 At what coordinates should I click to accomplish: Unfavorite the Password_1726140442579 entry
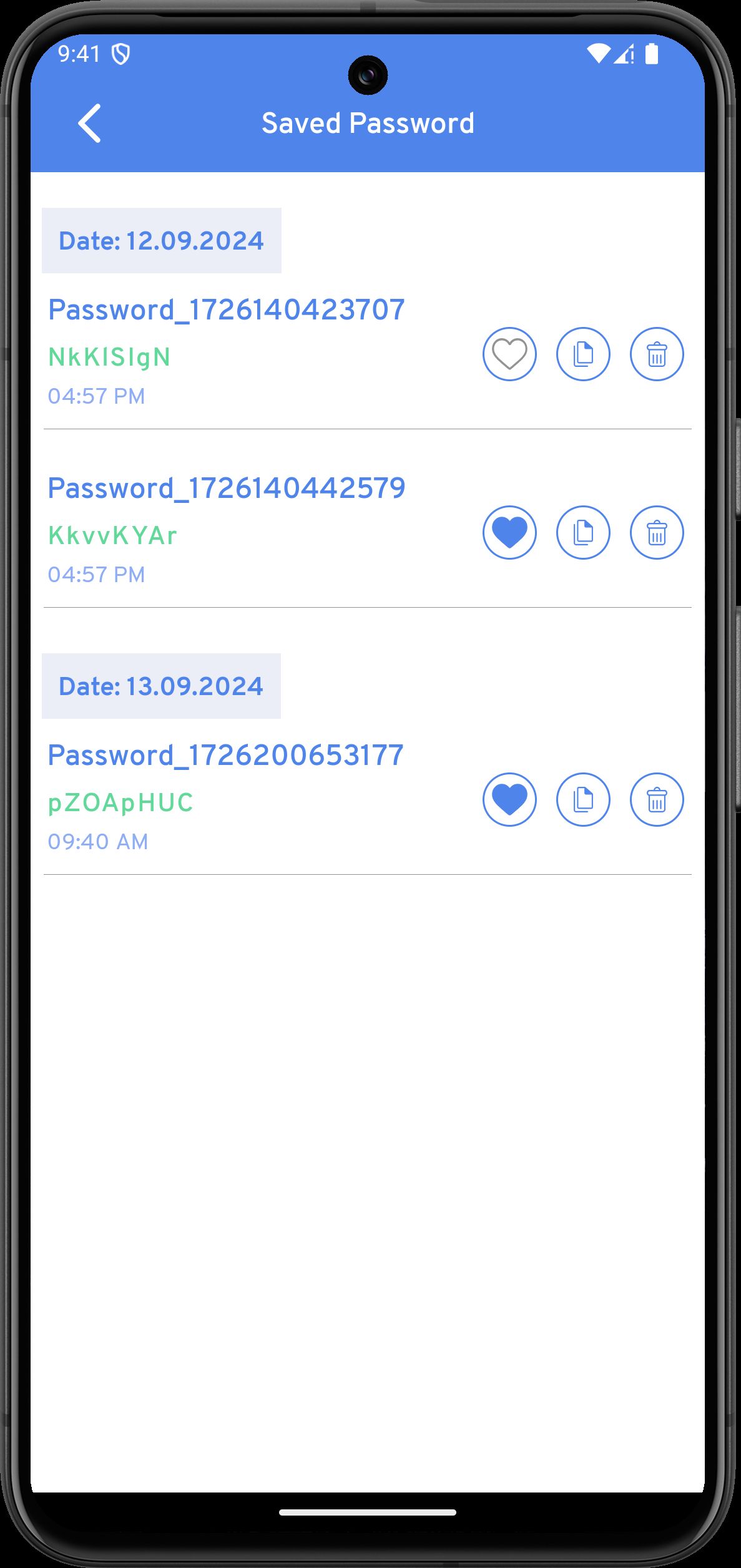point(509,532)
